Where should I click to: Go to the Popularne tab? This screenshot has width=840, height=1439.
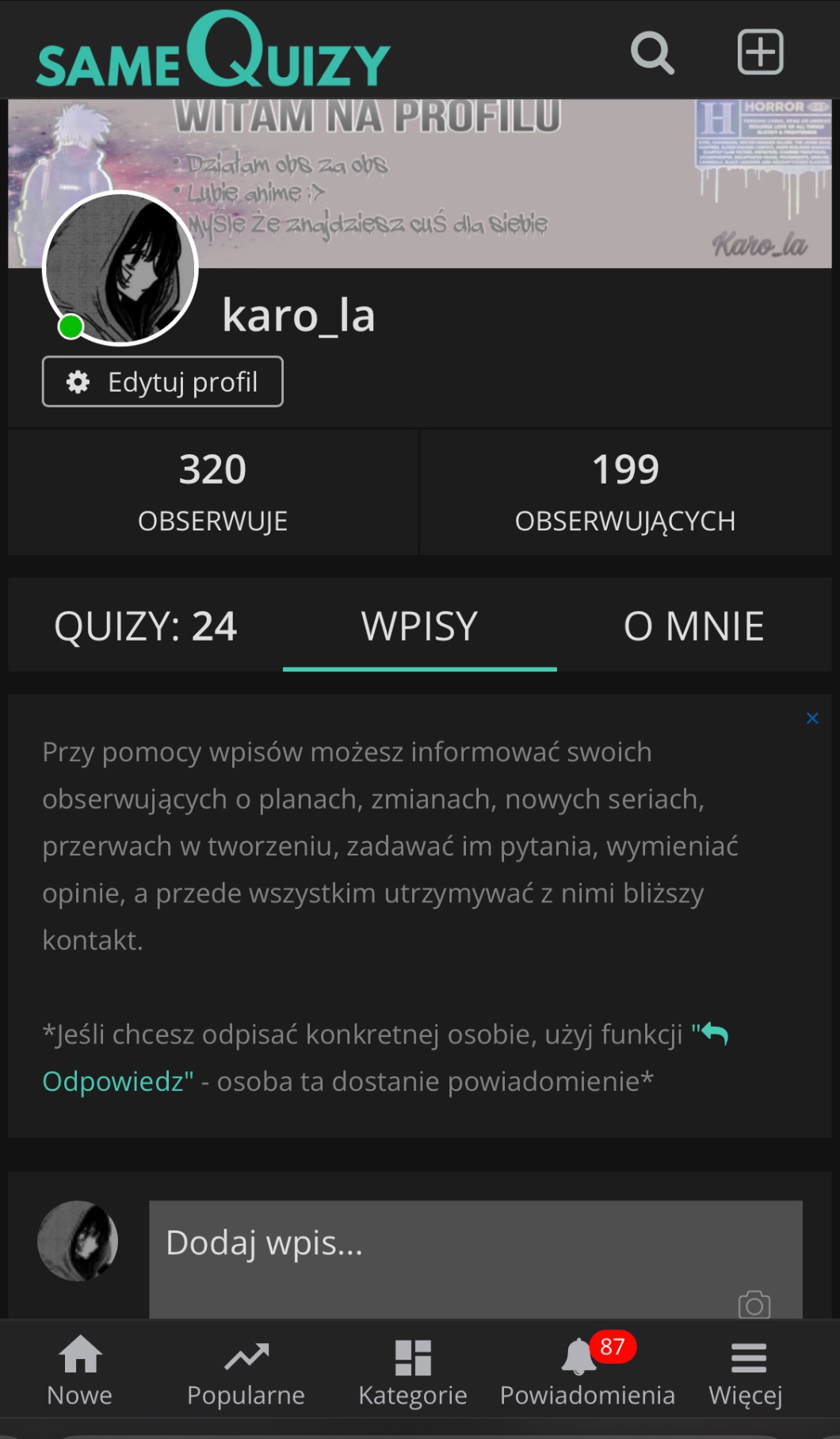246,1369
